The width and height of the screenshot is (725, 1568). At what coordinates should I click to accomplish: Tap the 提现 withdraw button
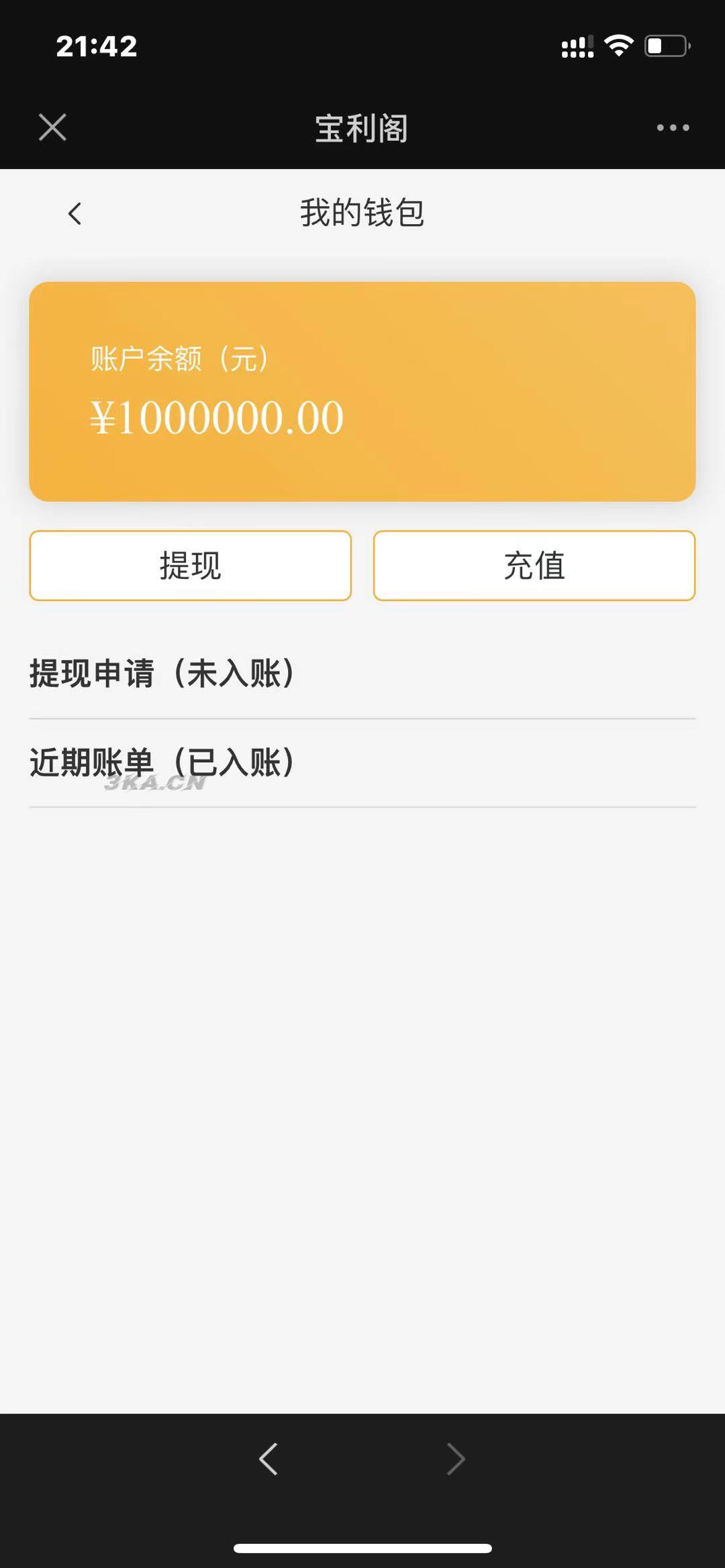click(190, 566)
